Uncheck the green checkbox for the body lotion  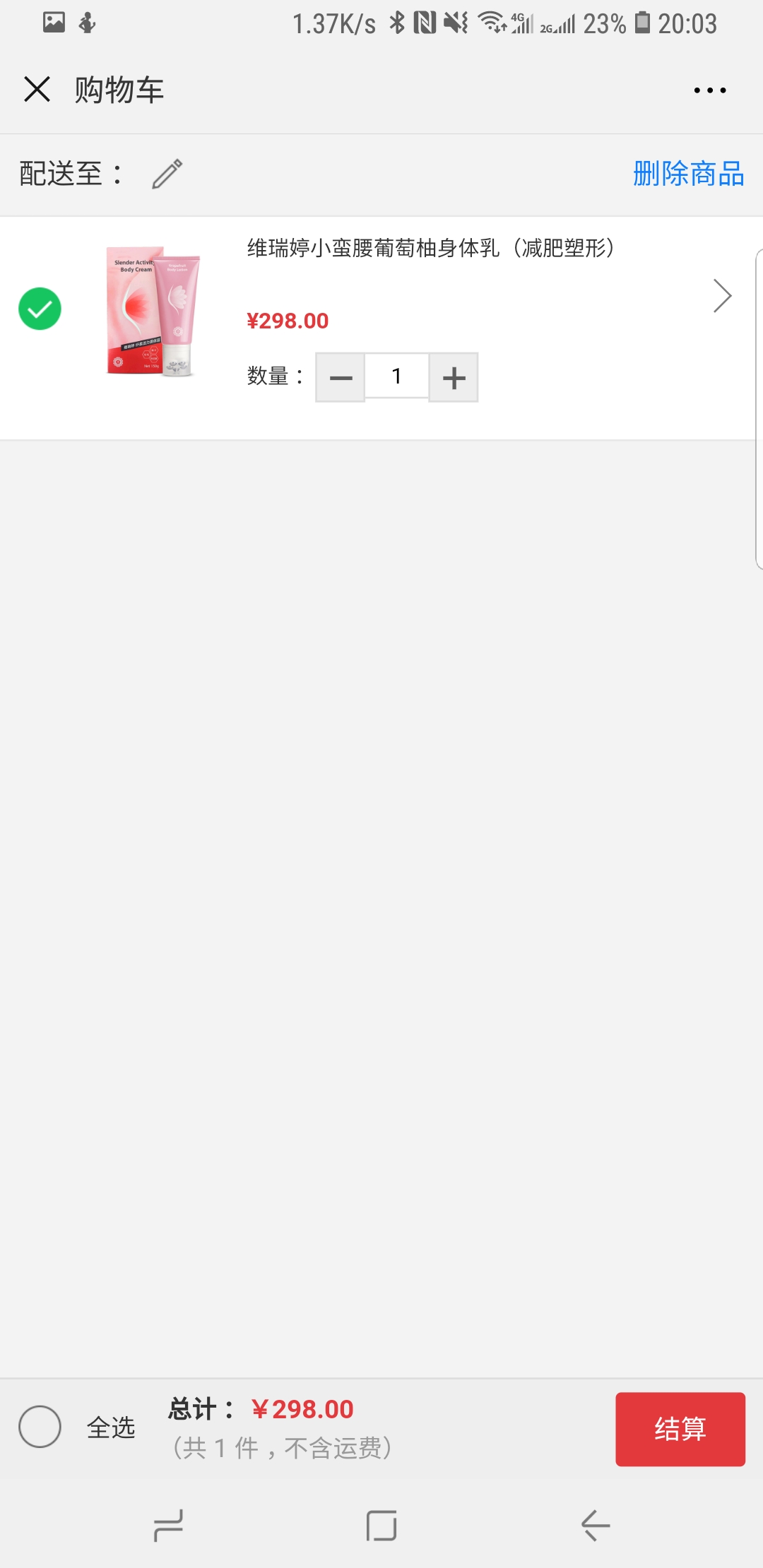pyautogui.click(x=40, y=309)
